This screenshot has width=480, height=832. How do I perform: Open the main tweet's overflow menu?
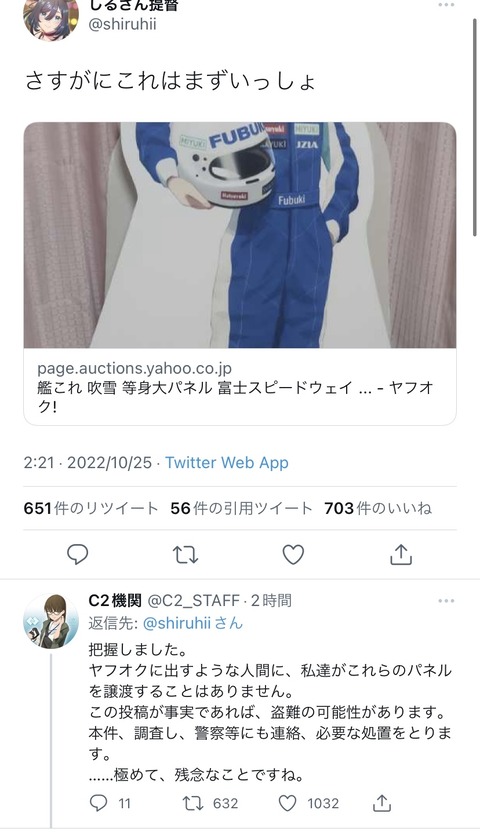pos(446,5)
